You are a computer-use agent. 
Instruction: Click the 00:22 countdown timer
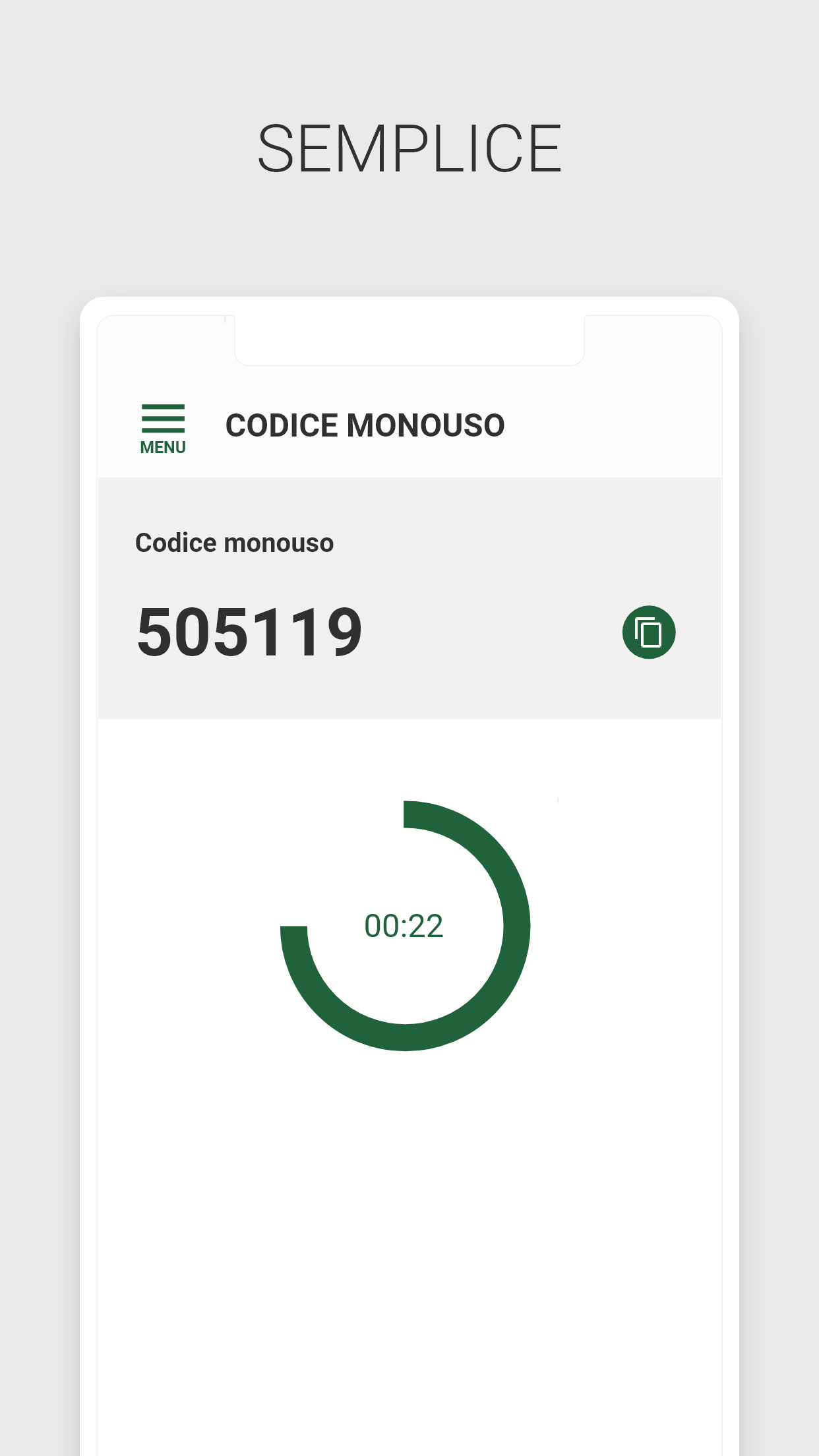(x=405, y=926)
